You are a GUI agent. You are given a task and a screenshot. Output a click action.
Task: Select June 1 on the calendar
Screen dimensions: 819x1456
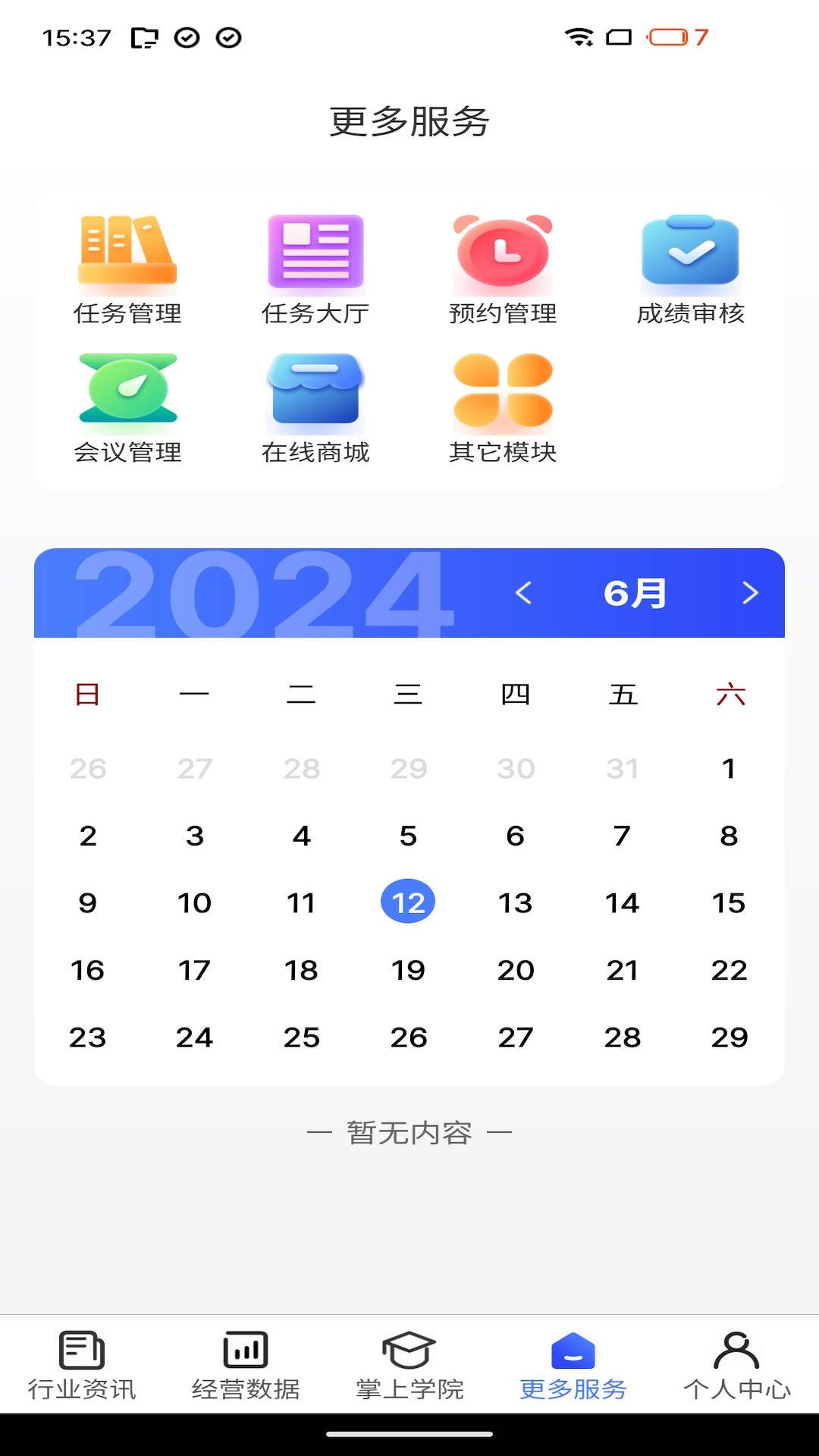[x=729, y=768]
